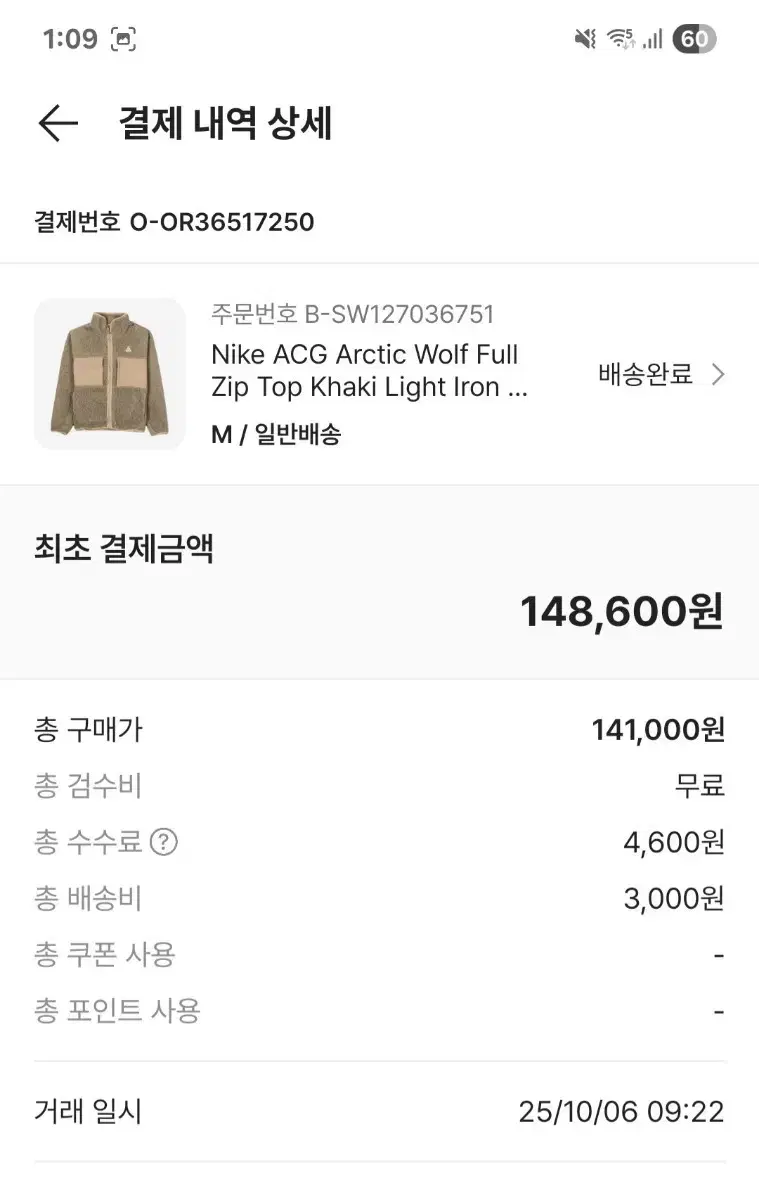The image size is (759, 1200).
Task: Select the Wi-Fi icon in the status bar
Action: pos(620,38)
